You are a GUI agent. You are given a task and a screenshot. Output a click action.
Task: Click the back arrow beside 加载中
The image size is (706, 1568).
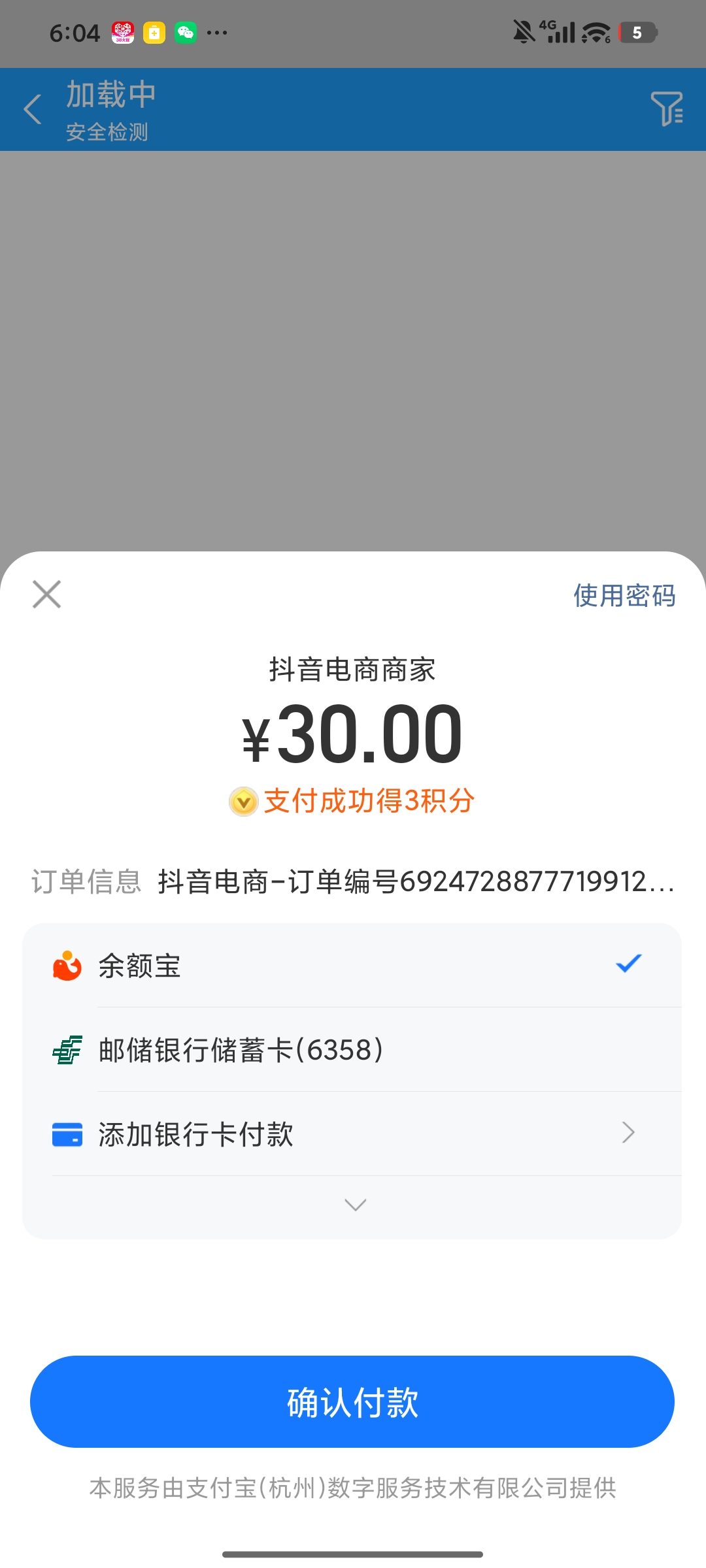click(33, 109)
